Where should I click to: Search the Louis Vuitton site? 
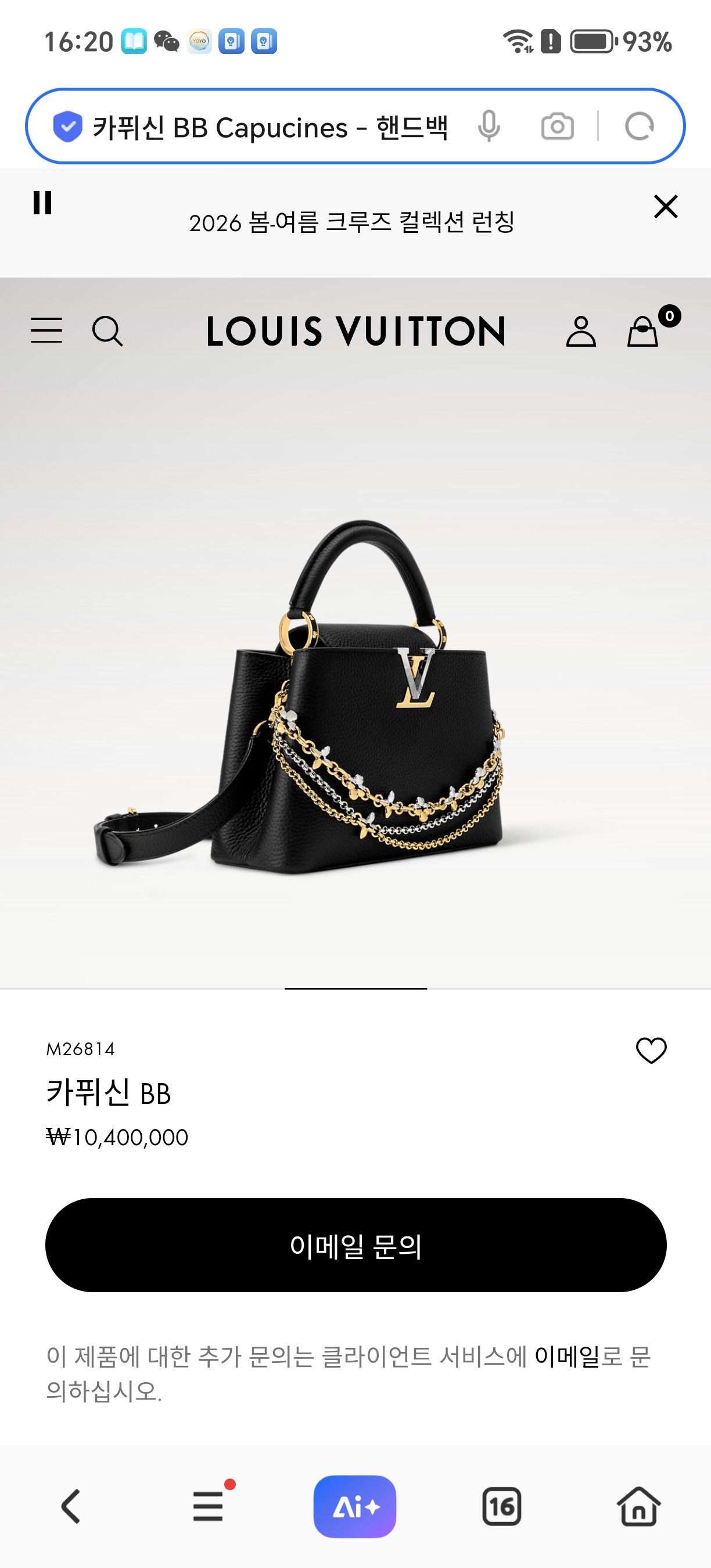(x=107, y=330)
